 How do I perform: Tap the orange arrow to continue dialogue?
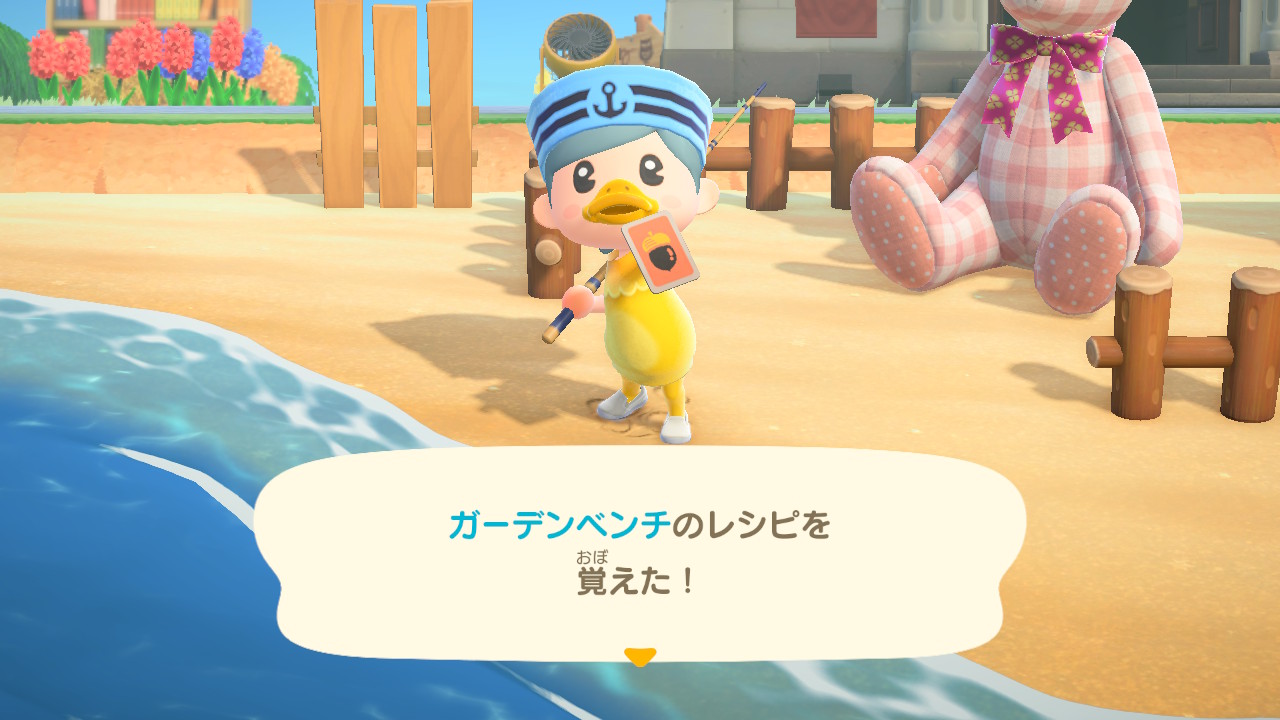pos(640,656)
